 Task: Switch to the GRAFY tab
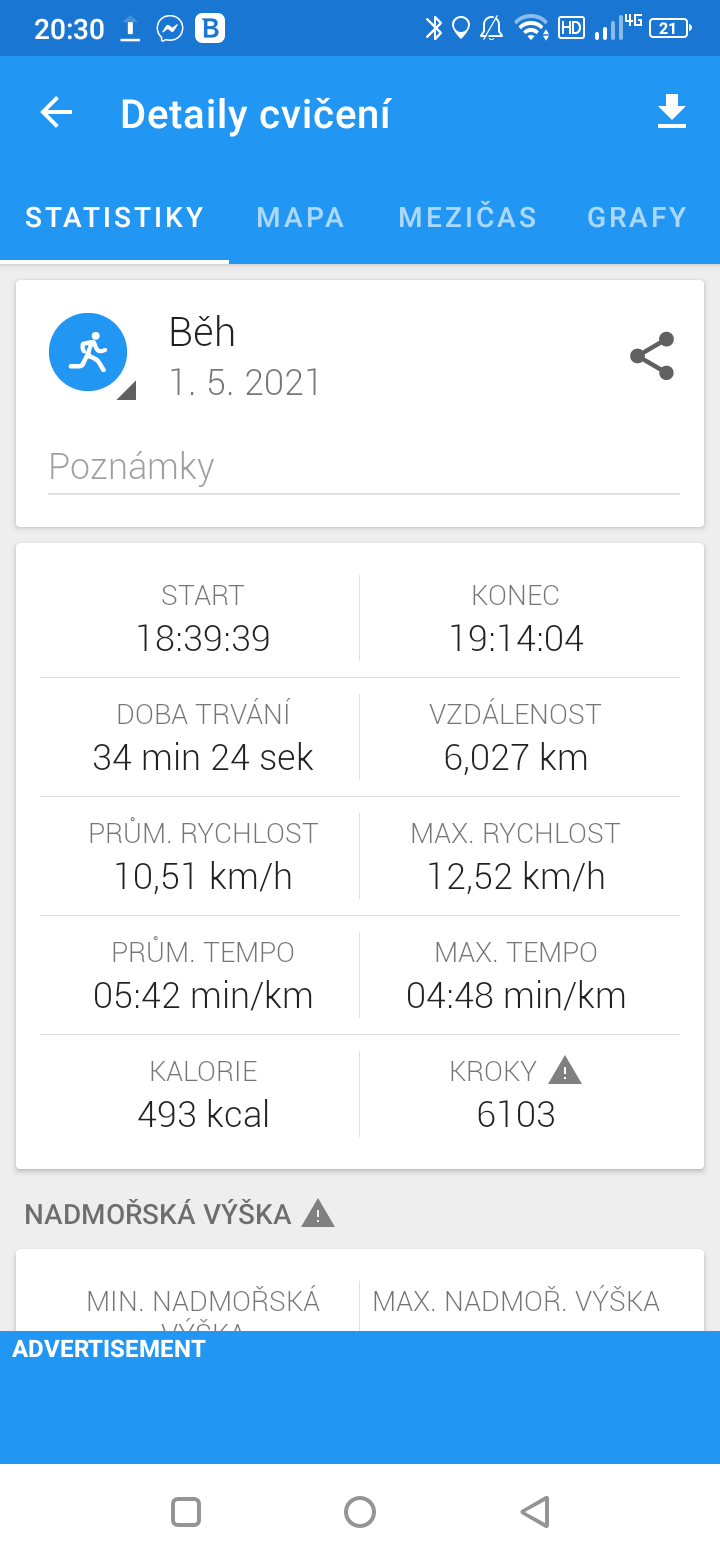(x=637, y=218)
